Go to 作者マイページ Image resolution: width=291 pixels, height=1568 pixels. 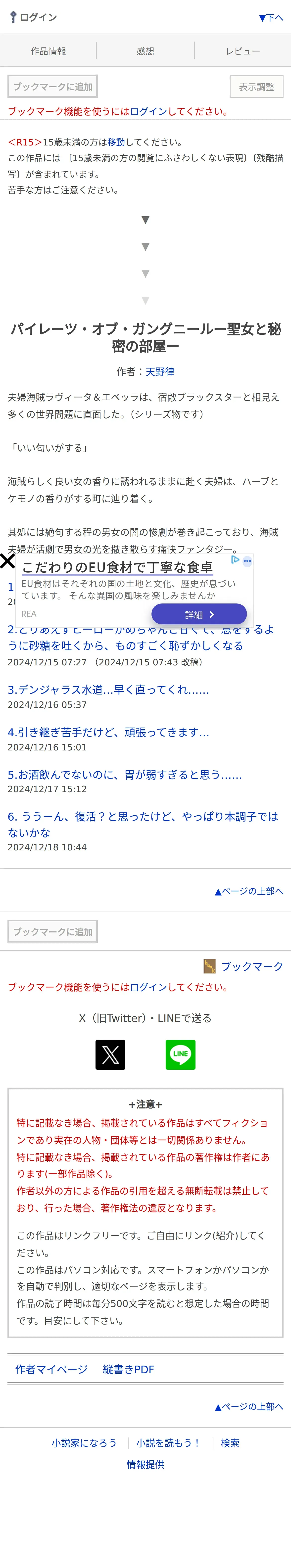tap(51, 1369)
